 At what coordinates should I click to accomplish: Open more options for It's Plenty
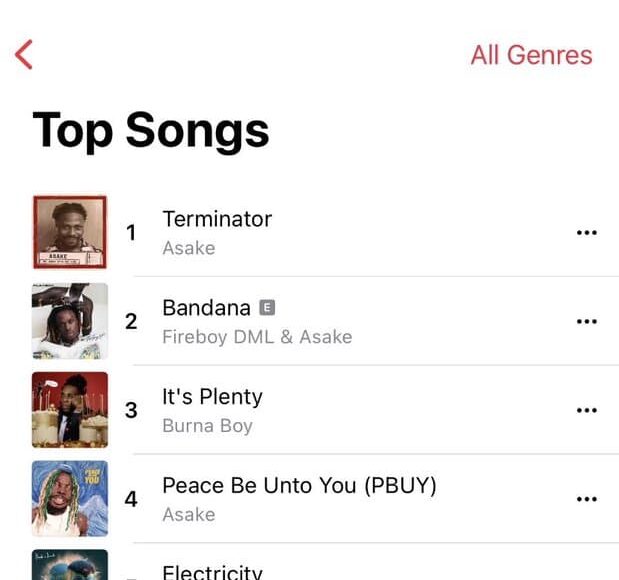[586, 410]
